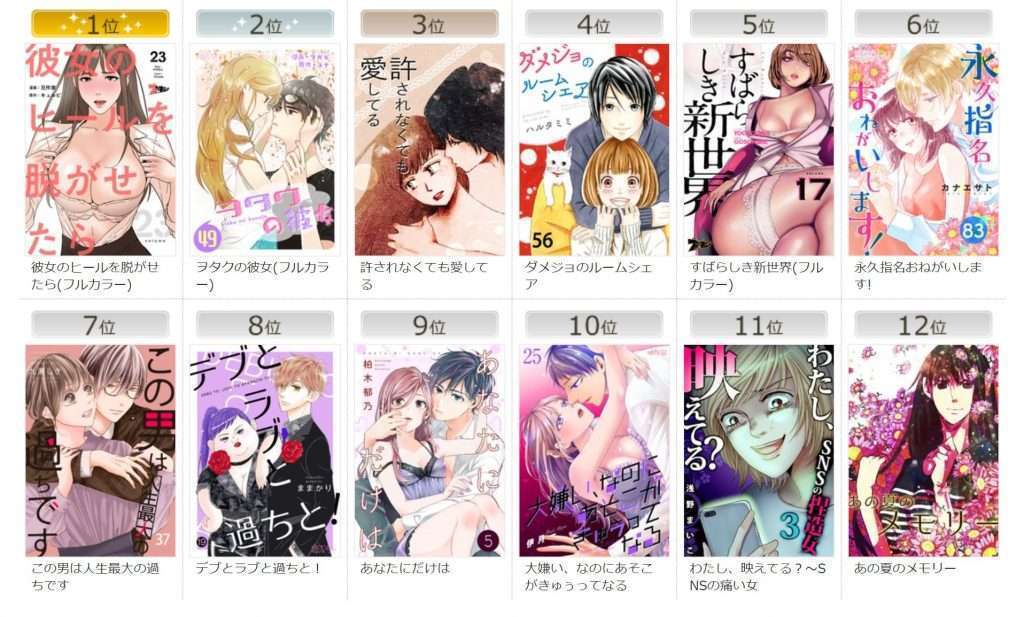Open 1位 彼女のヒールを脱がせたら cover

tap(100, 149)
